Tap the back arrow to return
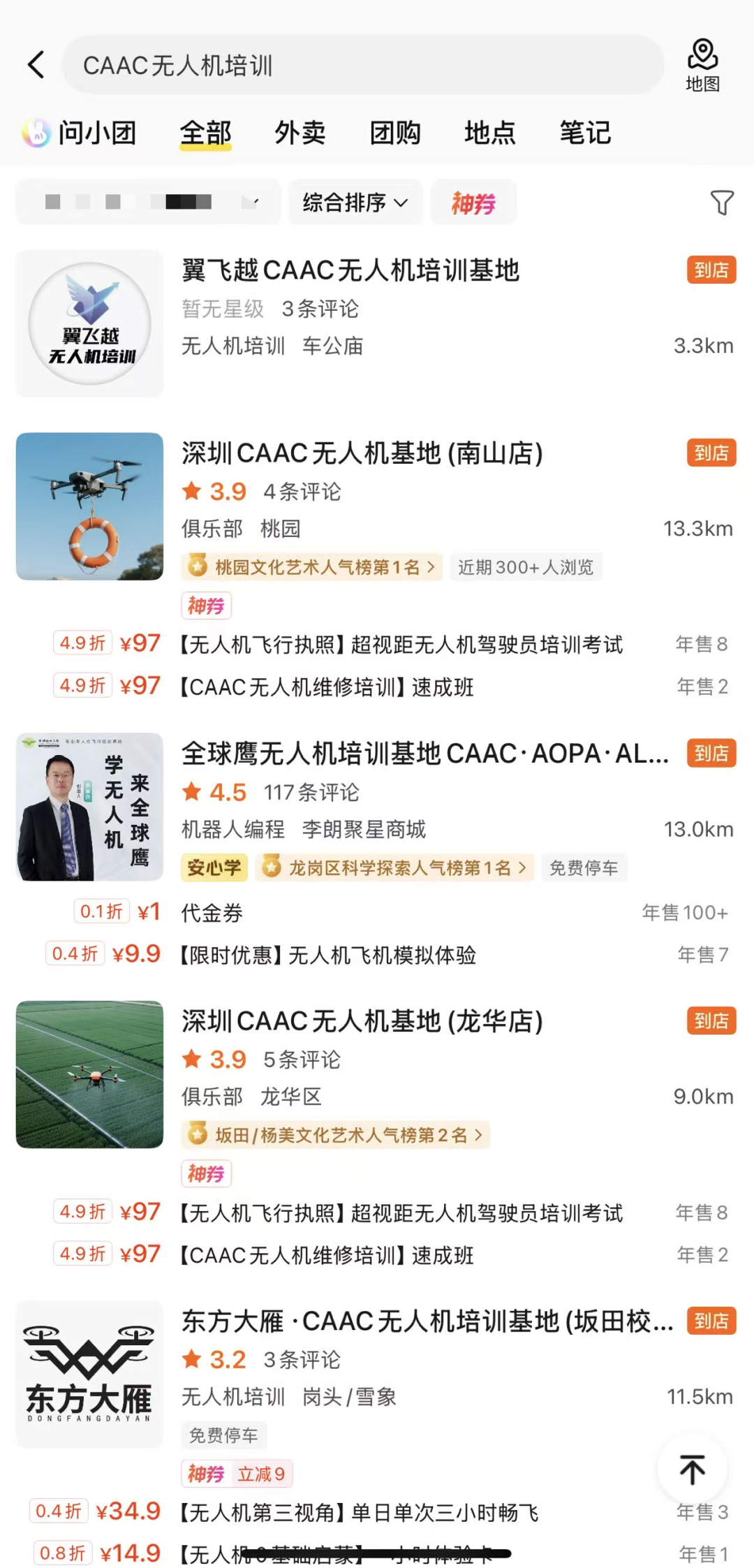The width and height of the screenshot is (754, 1568). (36, 64)
